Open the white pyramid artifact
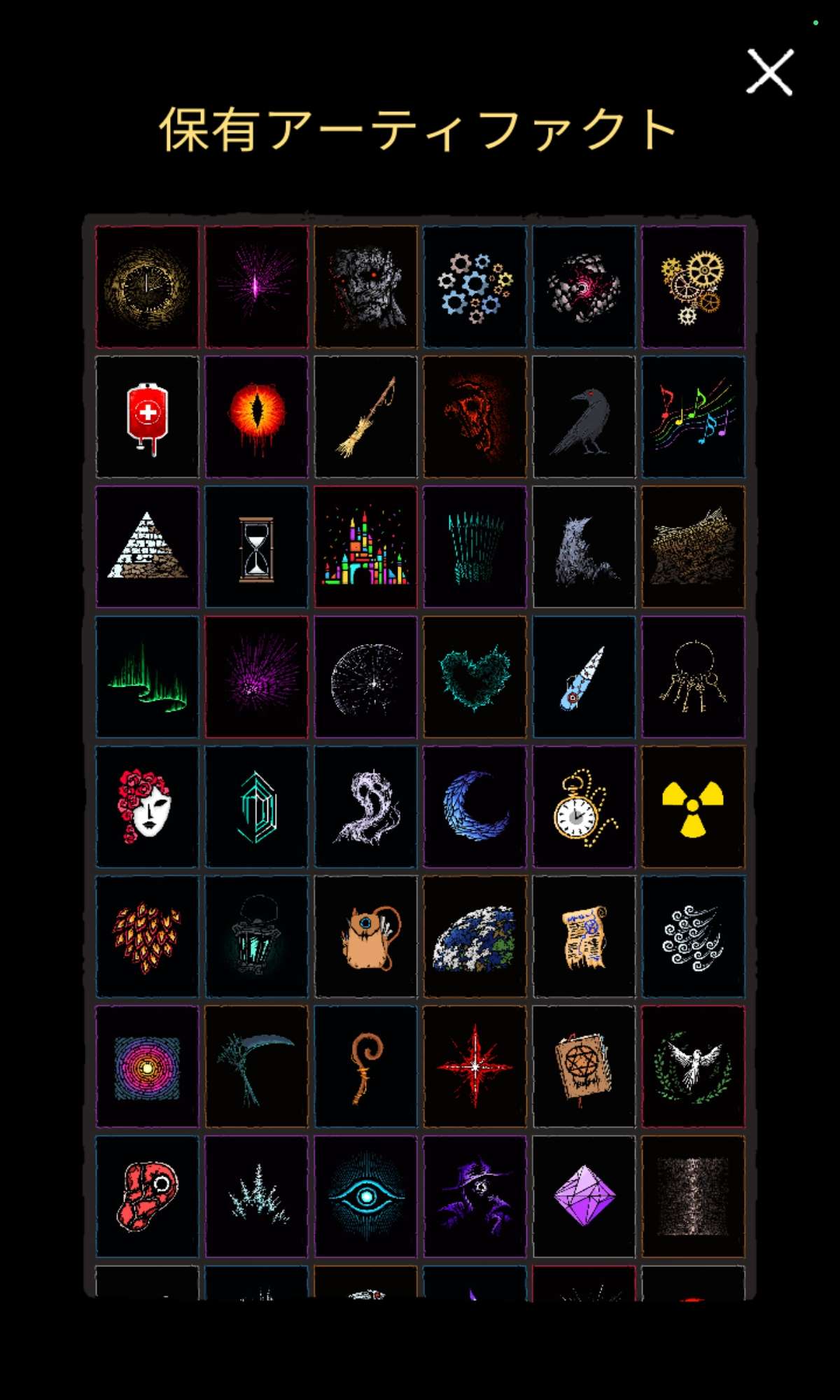The image size is (840, 1400). [x=147, y=547]
